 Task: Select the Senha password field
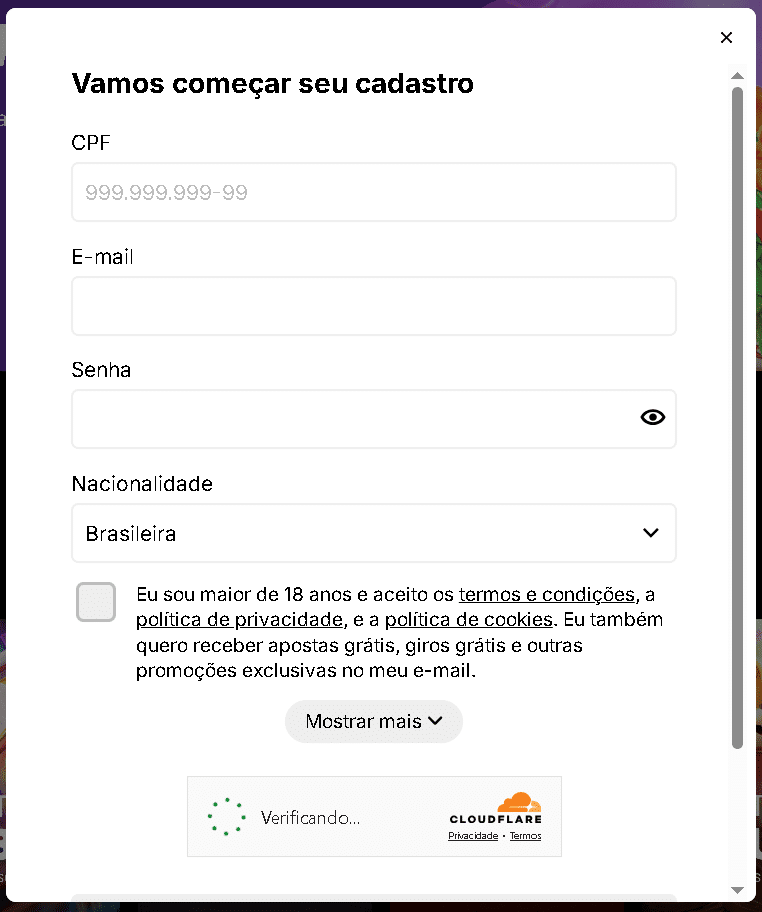[x=350, y=419]
